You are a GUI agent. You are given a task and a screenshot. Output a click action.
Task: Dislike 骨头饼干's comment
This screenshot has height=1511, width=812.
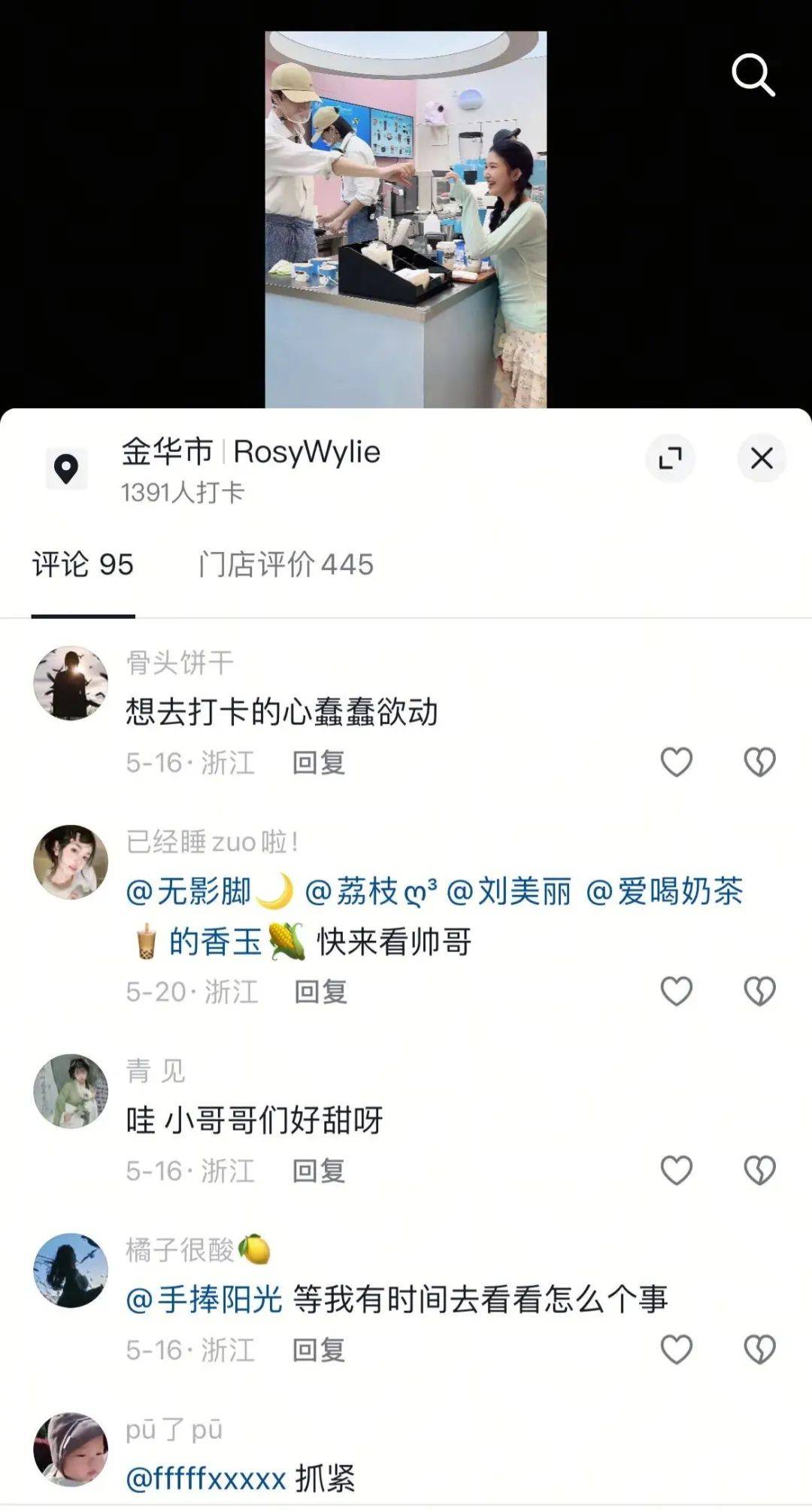[x=759, y=762]
